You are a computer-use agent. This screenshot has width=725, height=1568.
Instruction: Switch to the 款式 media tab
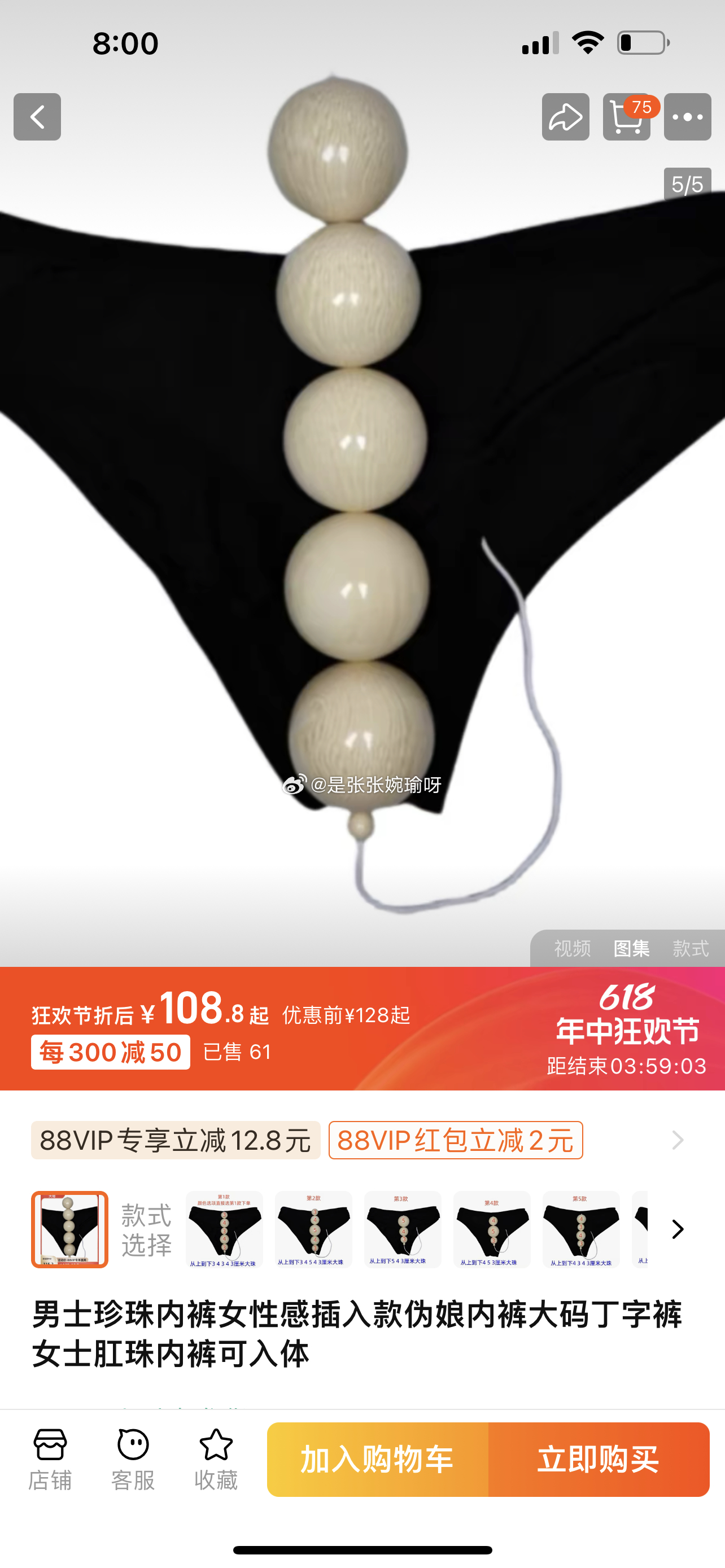pyautogui.click(x=691, y=948)
